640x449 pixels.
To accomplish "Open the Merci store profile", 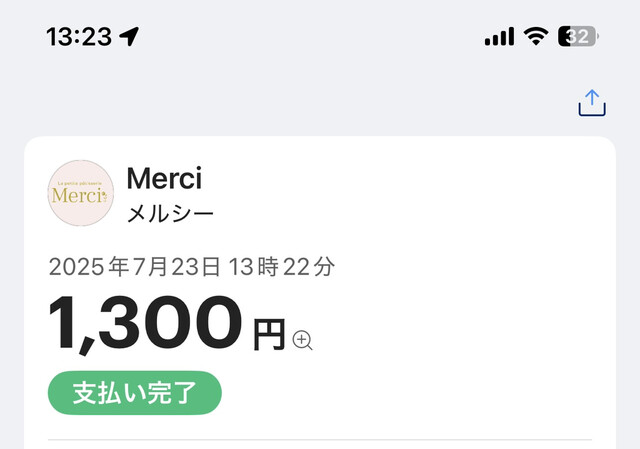I will click(x=81, y=194).
